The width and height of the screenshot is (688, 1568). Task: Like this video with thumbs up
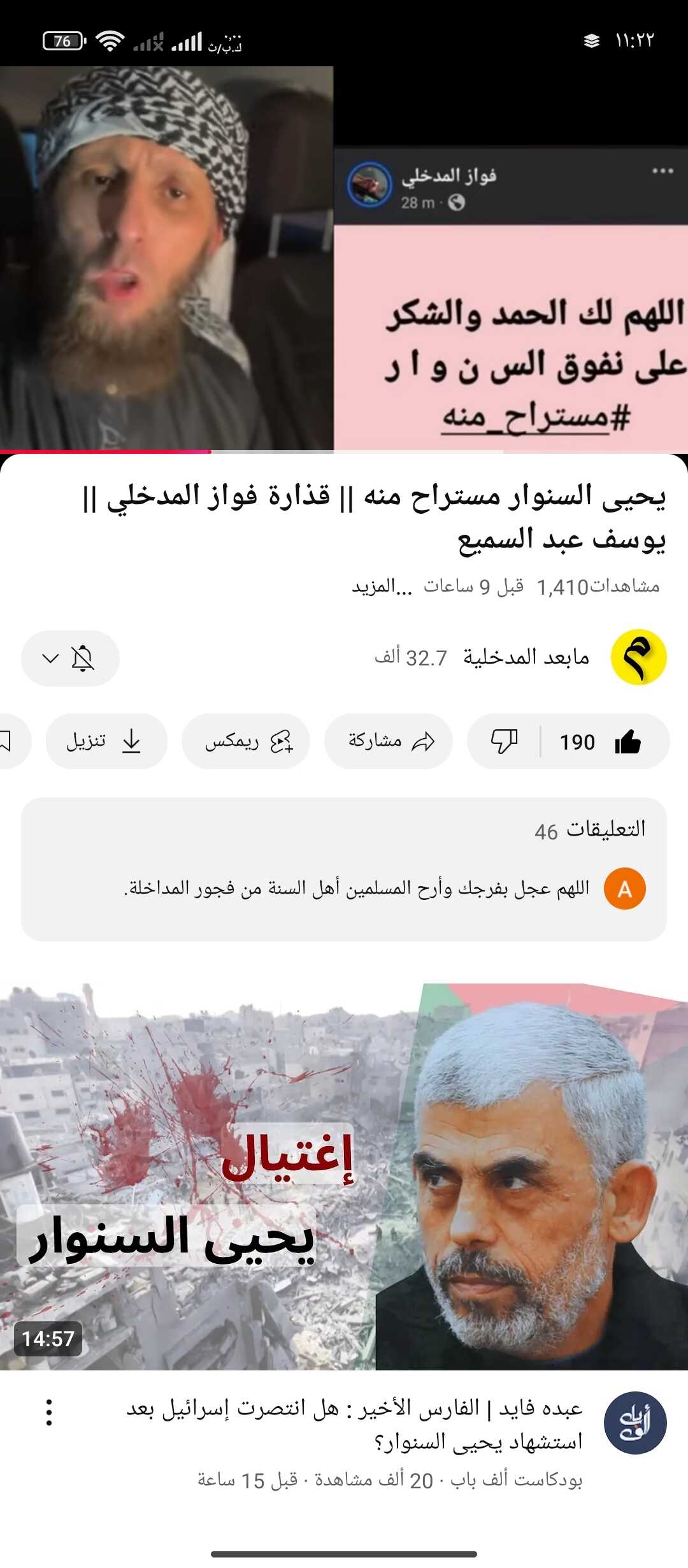602,741
